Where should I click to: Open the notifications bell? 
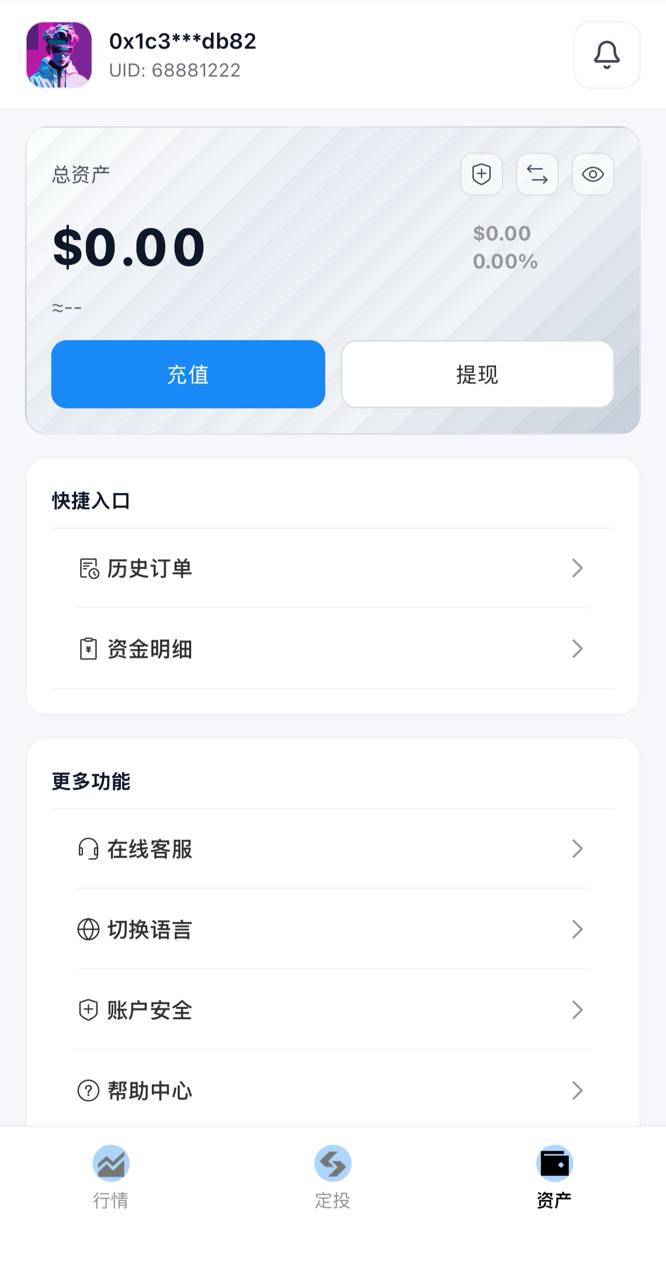tap(606, 55)
